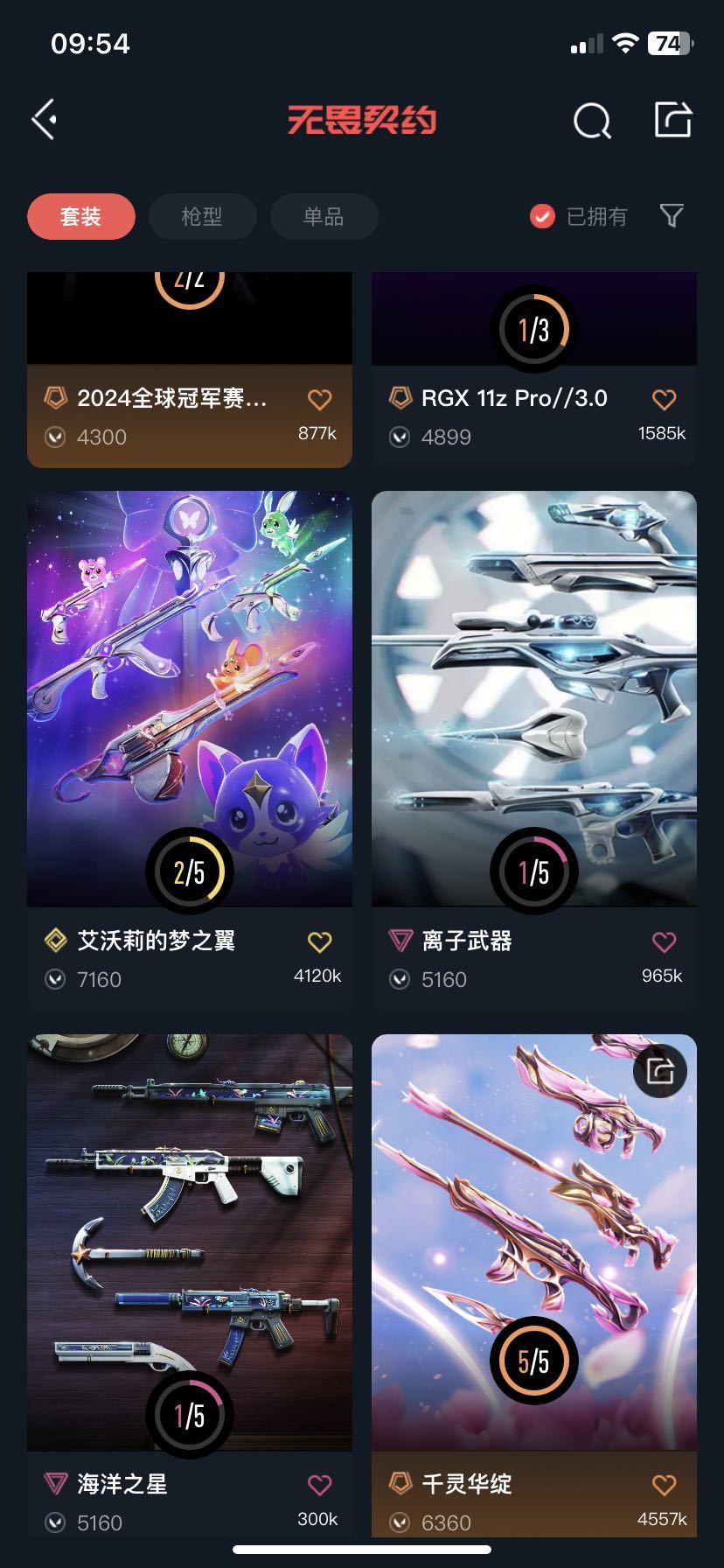Open the search icon
The image size is (724, 1568).
click(x=592, y=121)
